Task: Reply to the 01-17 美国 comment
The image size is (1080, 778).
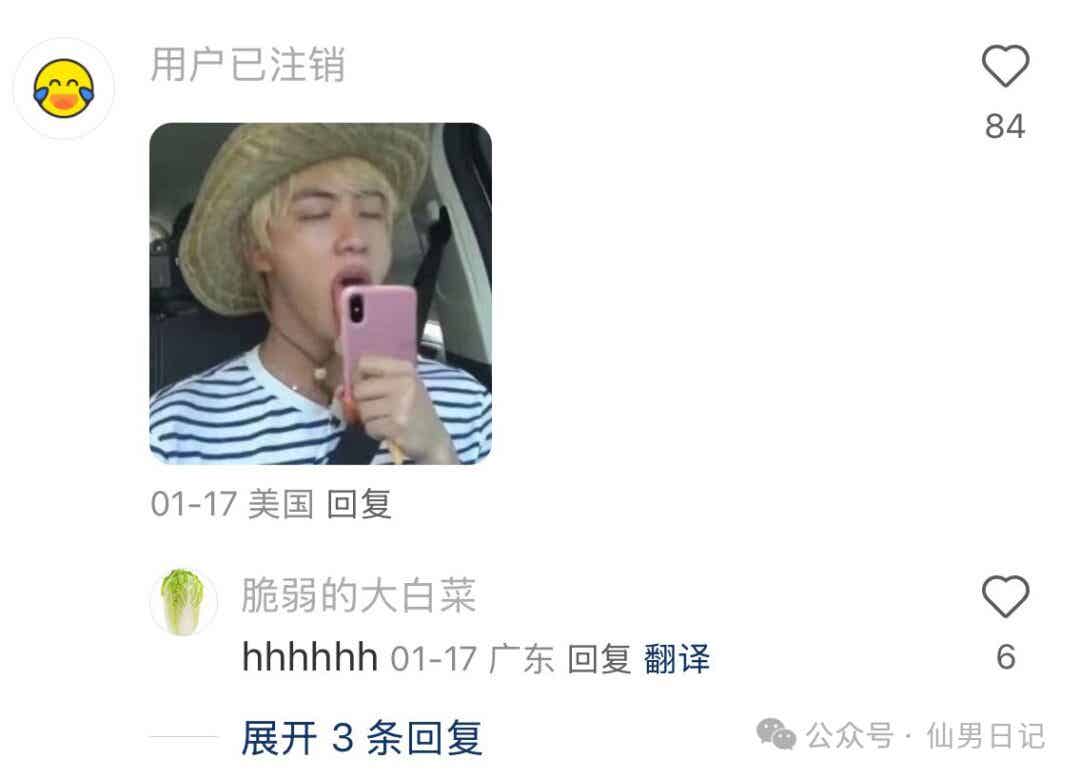Action: click(359, 504)
